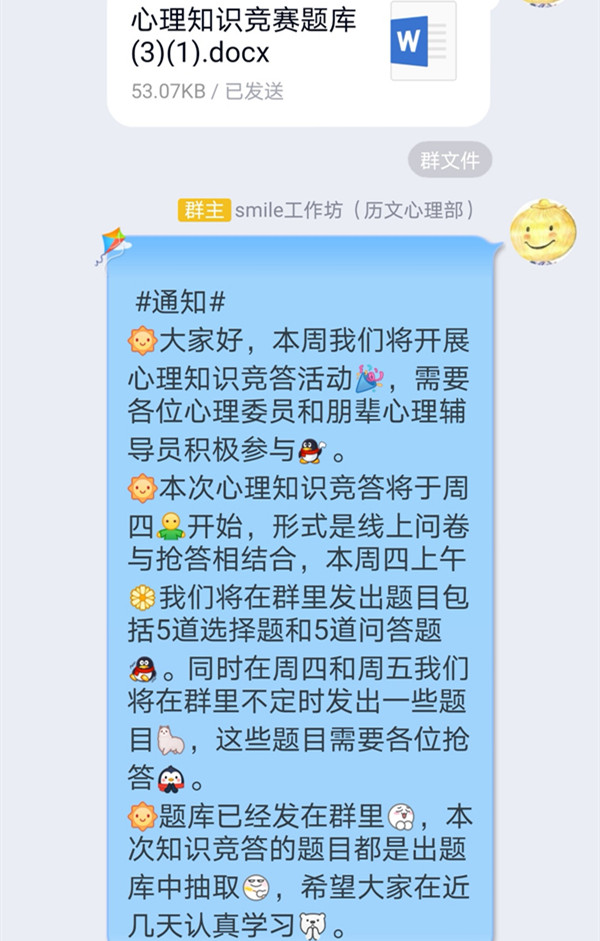
Task: Open smile工作坊 sender's avatar
Action: (x=543, y=232)
